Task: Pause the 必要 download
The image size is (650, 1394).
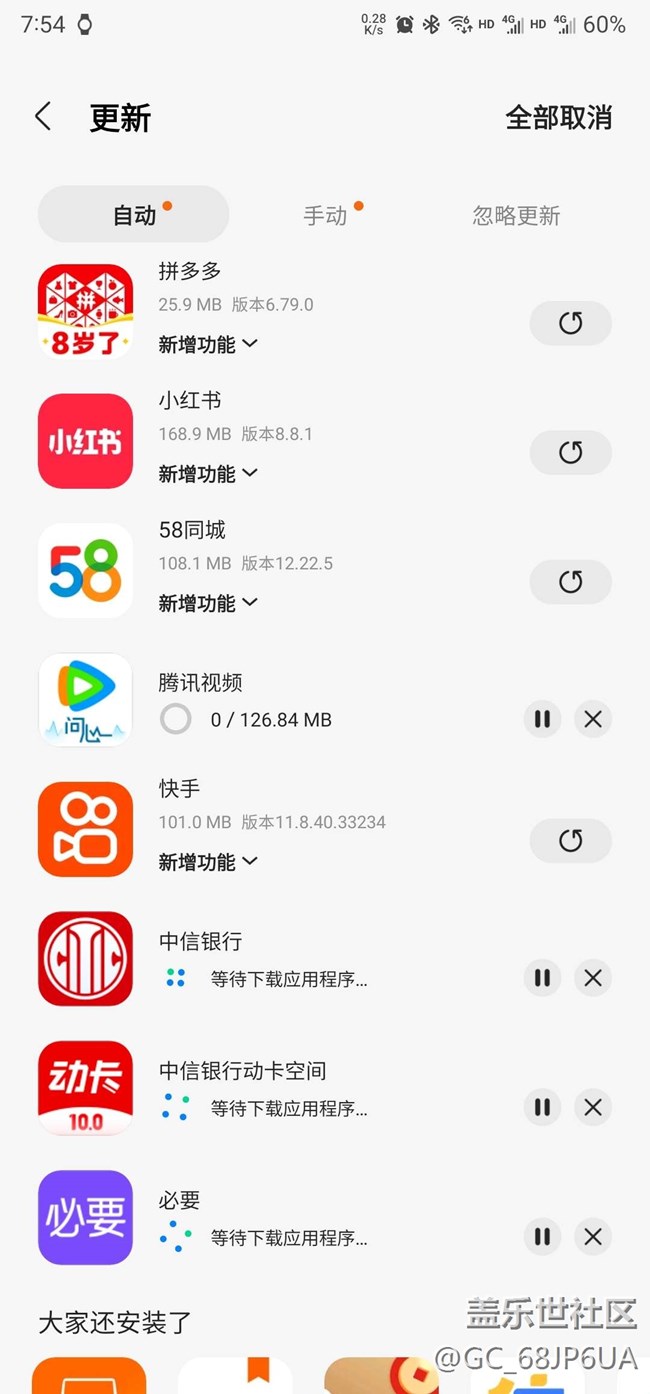Action: tap(542, 1237)
